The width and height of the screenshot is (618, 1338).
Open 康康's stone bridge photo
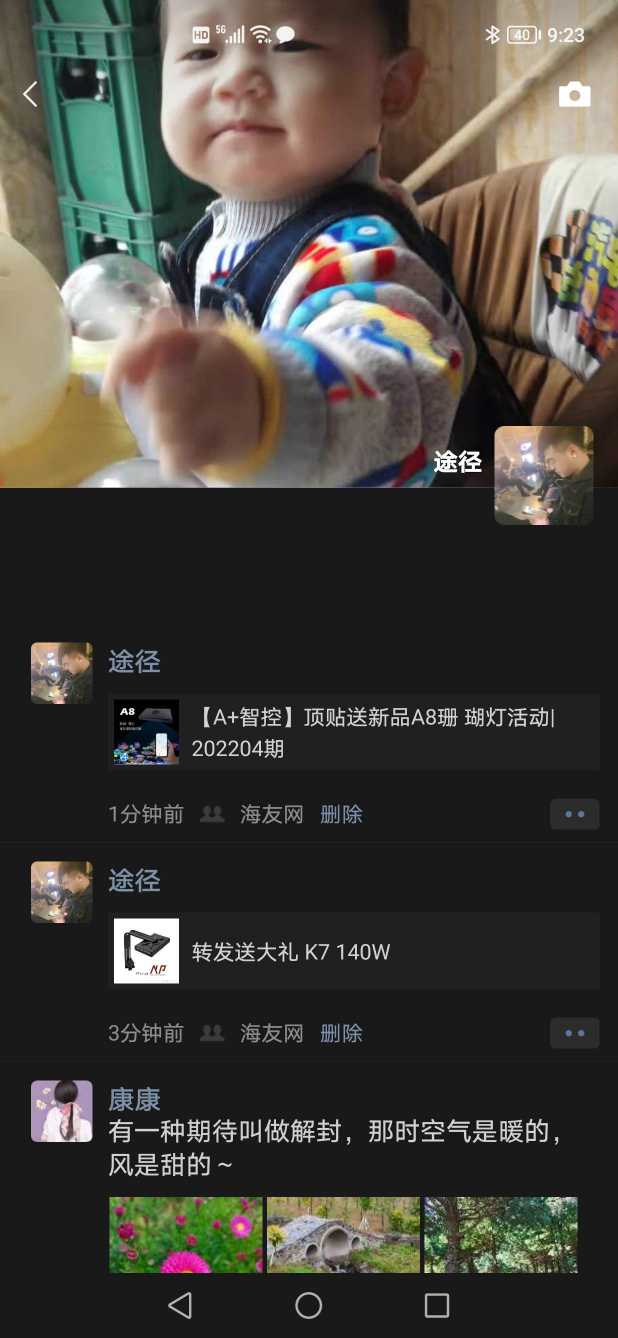343,1234
